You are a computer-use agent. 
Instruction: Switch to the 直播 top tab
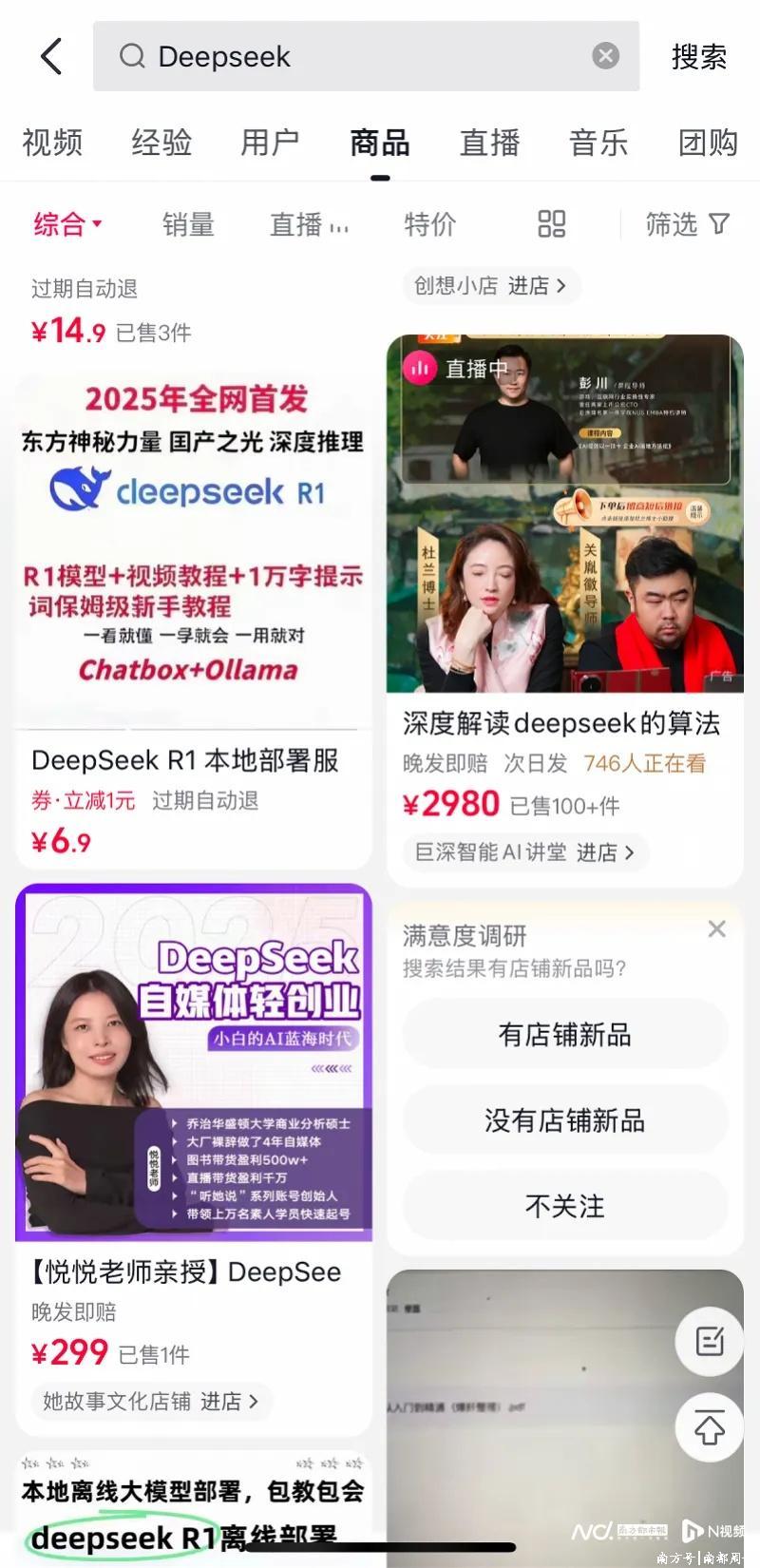(489, 143)
